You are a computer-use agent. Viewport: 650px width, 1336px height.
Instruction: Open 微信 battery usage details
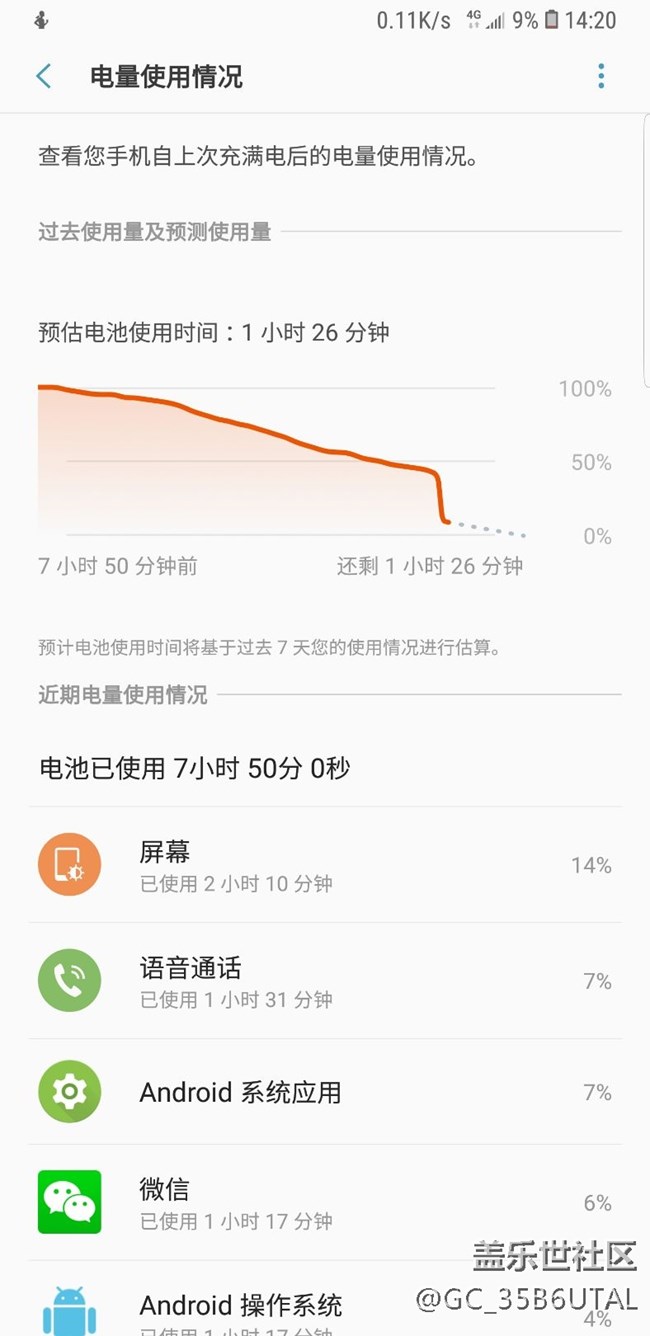325,1203
